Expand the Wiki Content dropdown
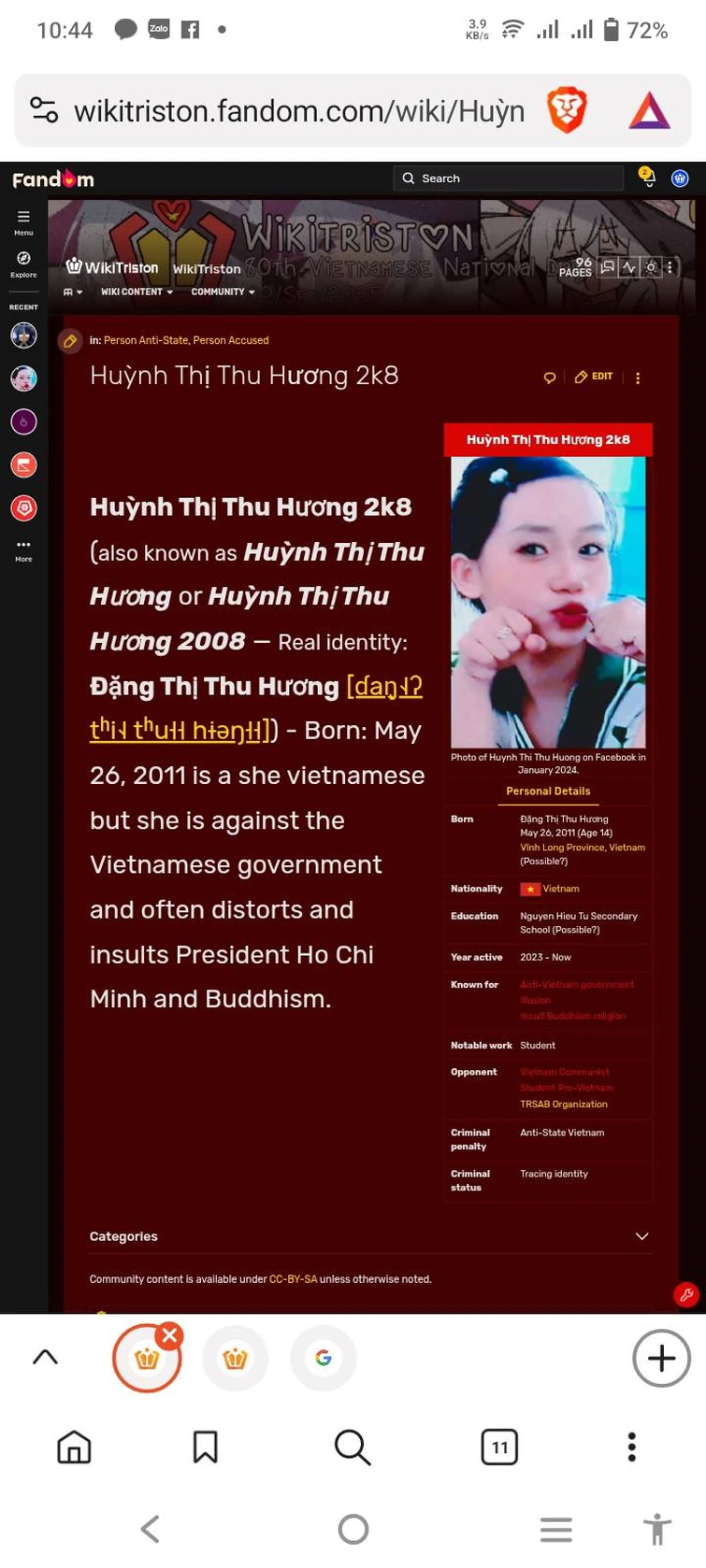The image size is (706, 1568). coord(137,292)
